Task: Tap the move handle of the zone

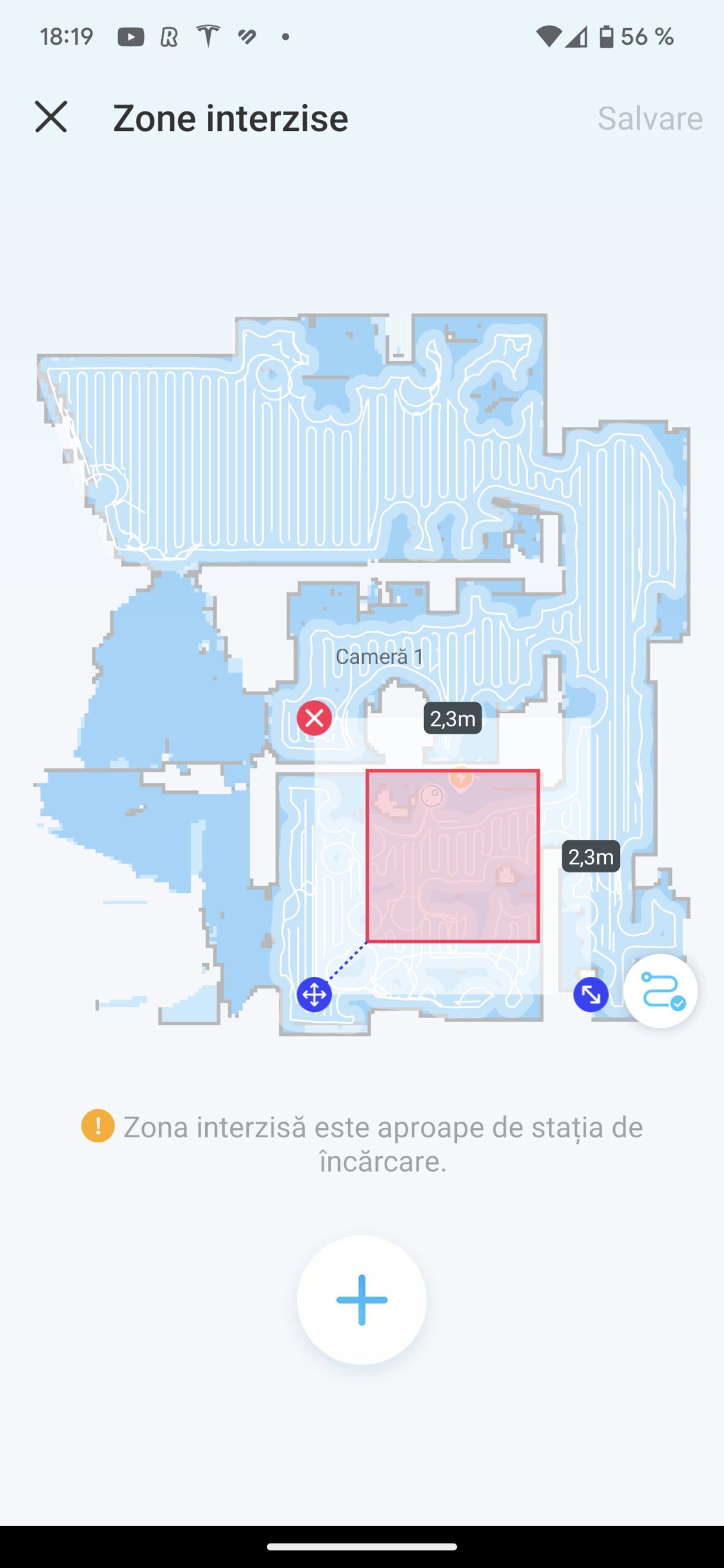Action: click(314, 994)
